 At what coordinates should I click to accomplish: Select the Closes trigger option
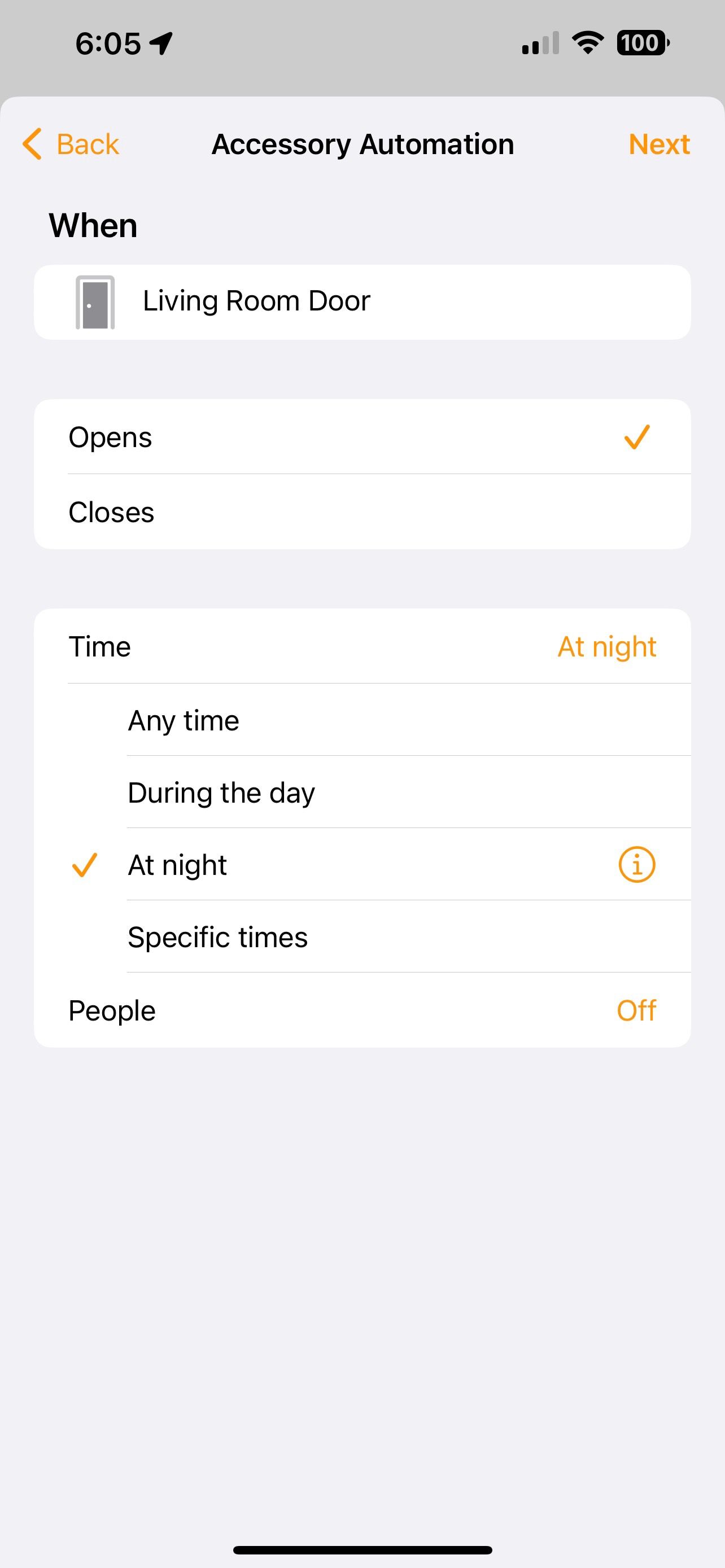pyautogui.click(x=363, y=511)
